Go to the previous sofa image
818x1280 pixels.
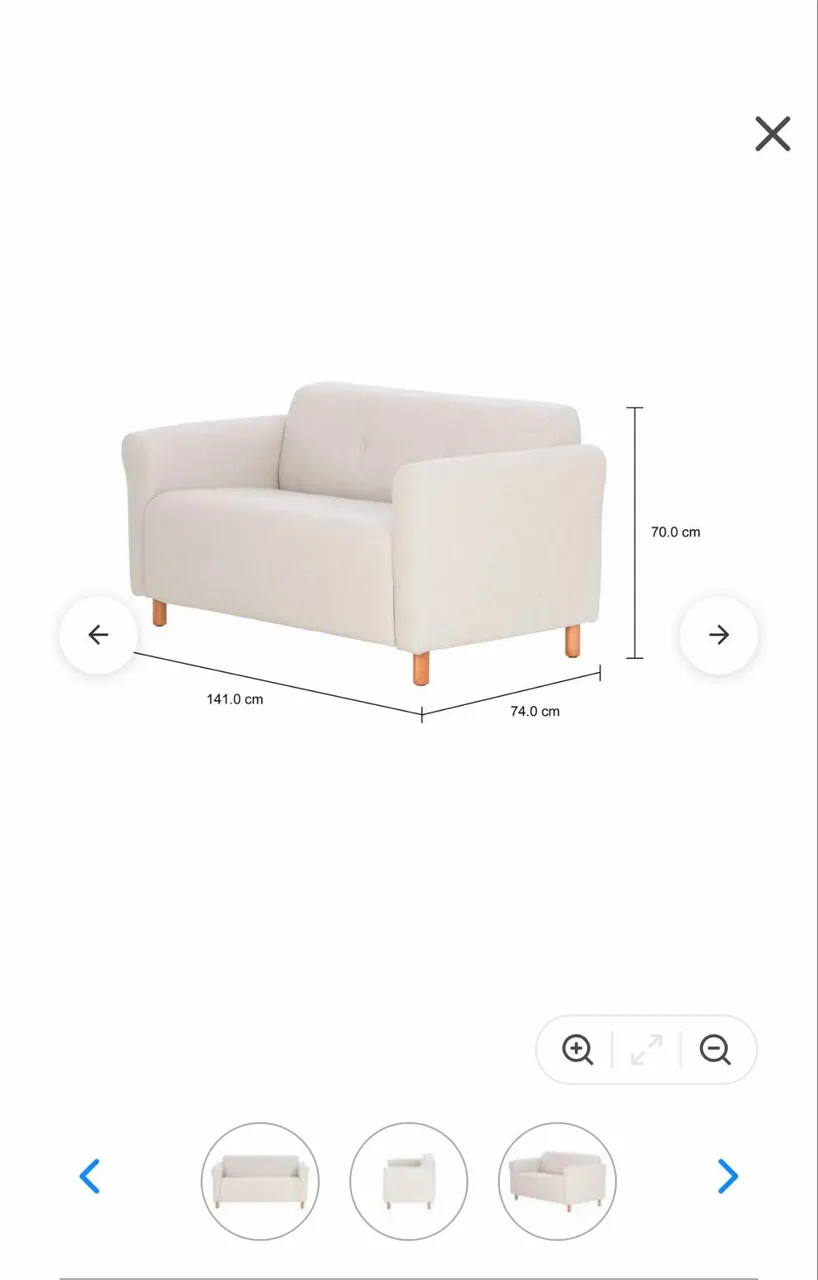(x=98, y=634)
